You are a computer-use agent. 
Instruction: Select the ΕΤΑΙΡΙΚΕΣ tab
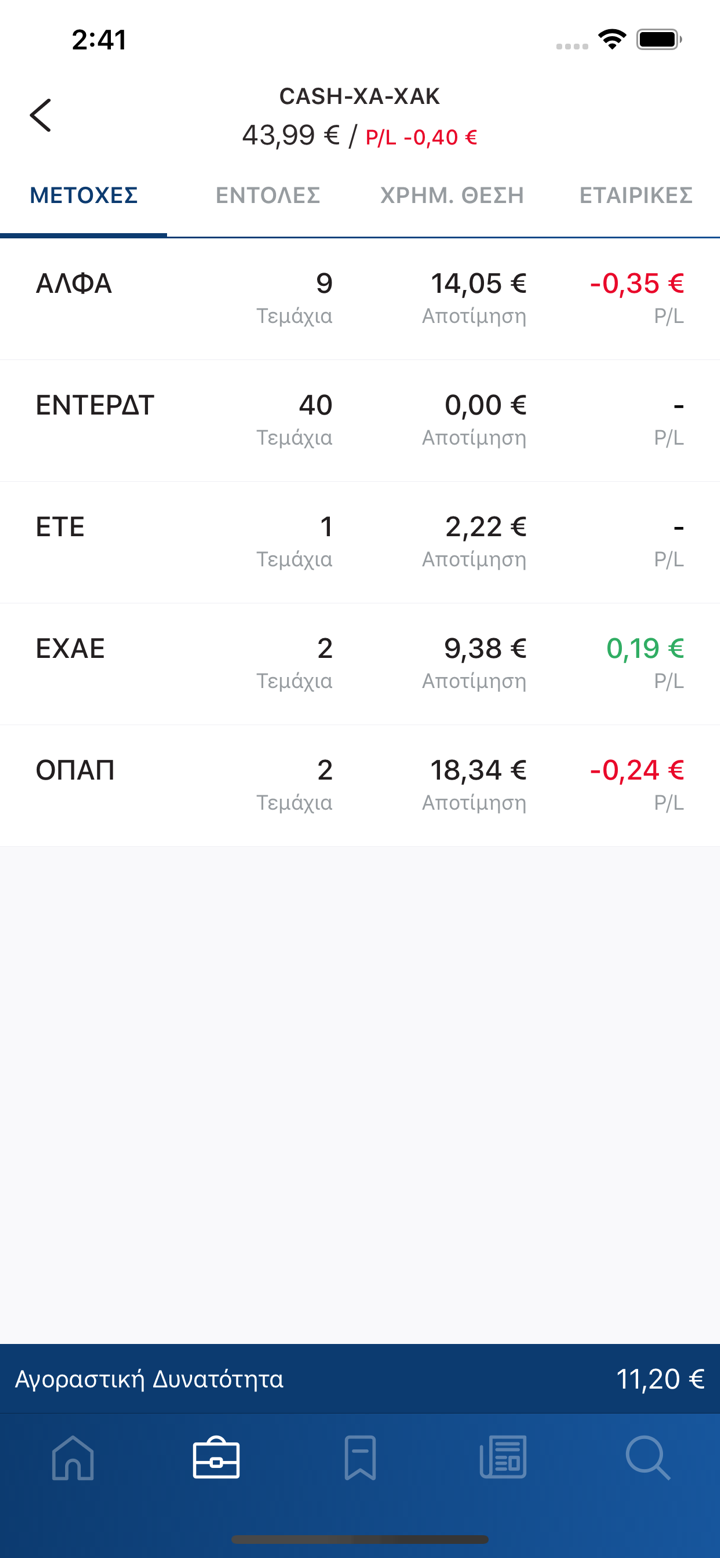click(x=636, y=195)
